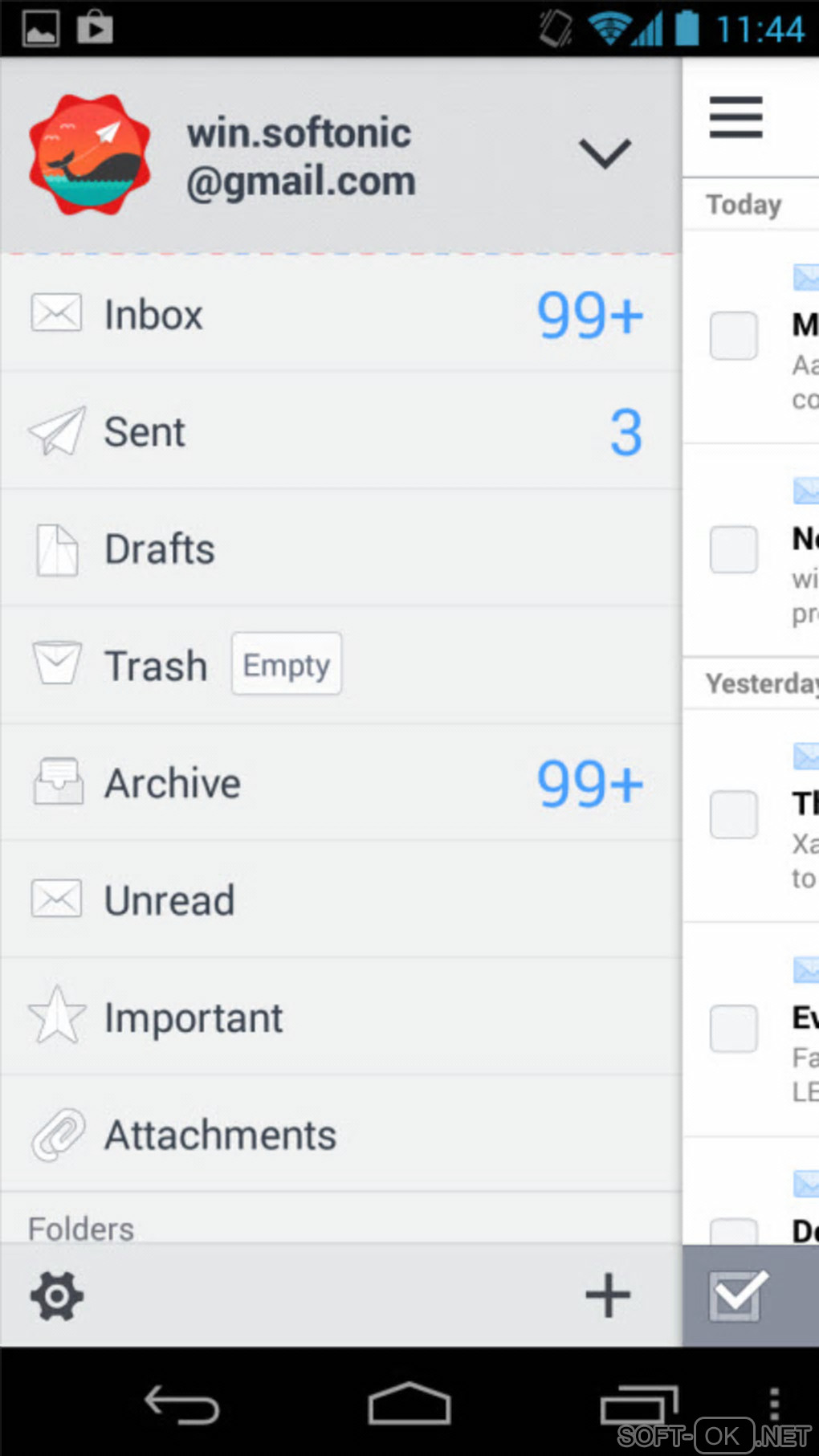Image resolution: width=819 pixels, height=1456 pixels.
Task: Open the Inbox folder
Action: pos(153,314)
